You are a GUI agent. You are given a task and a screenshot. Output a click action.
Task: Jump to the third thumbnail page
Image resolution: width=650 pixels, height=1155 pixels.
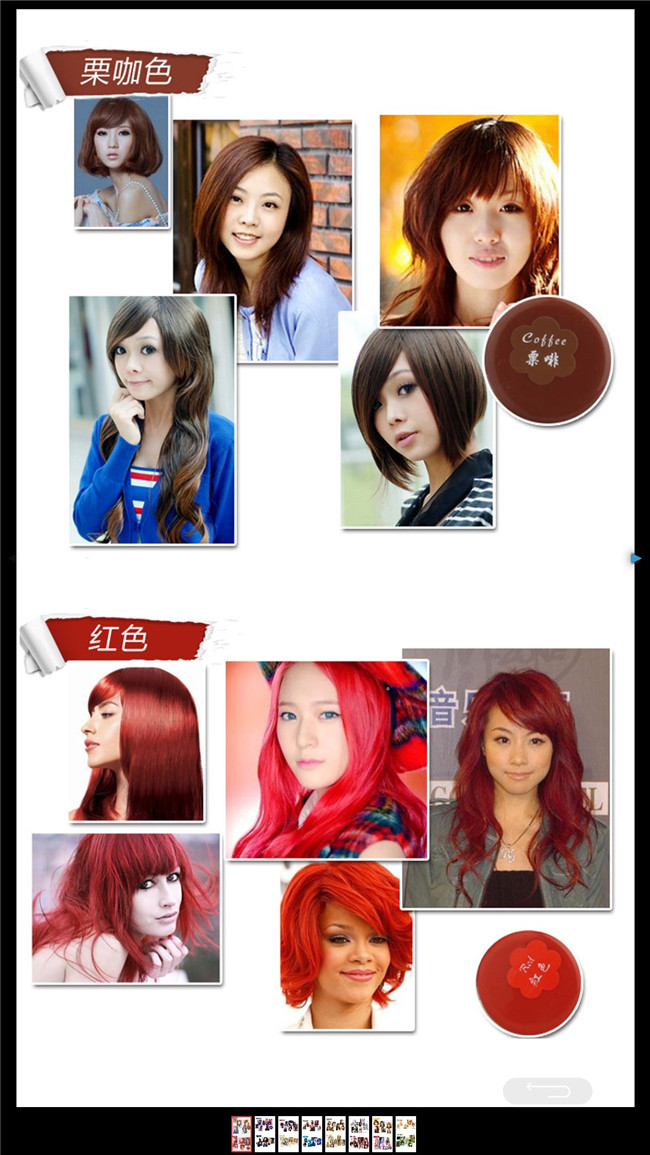[x=288, y=1134]
